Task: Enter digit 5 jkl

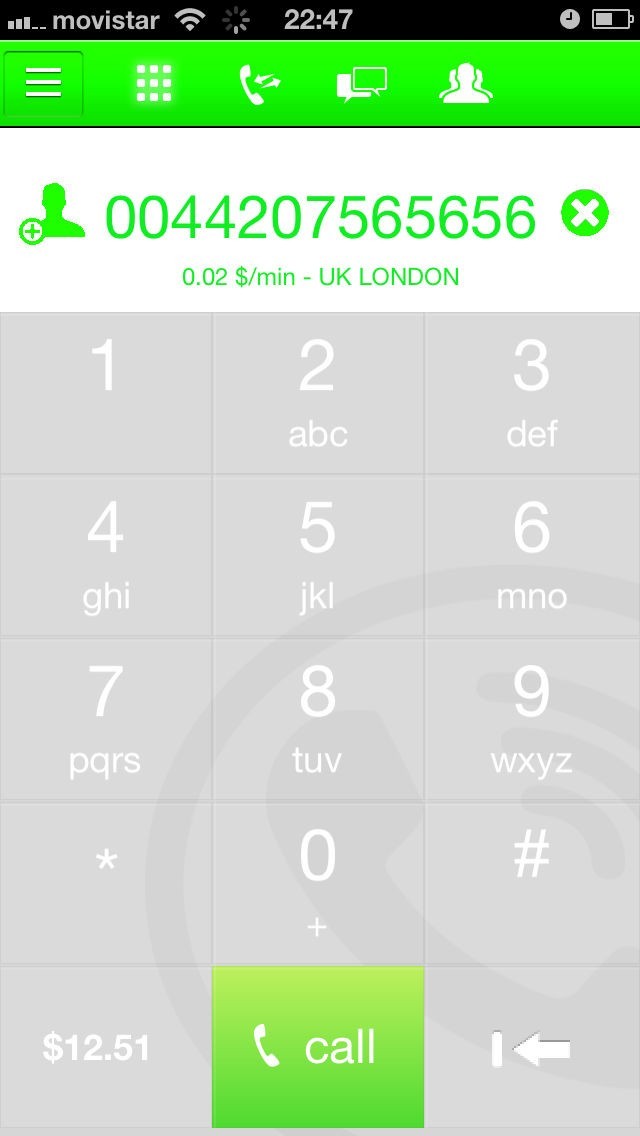Action: point(318,556)
